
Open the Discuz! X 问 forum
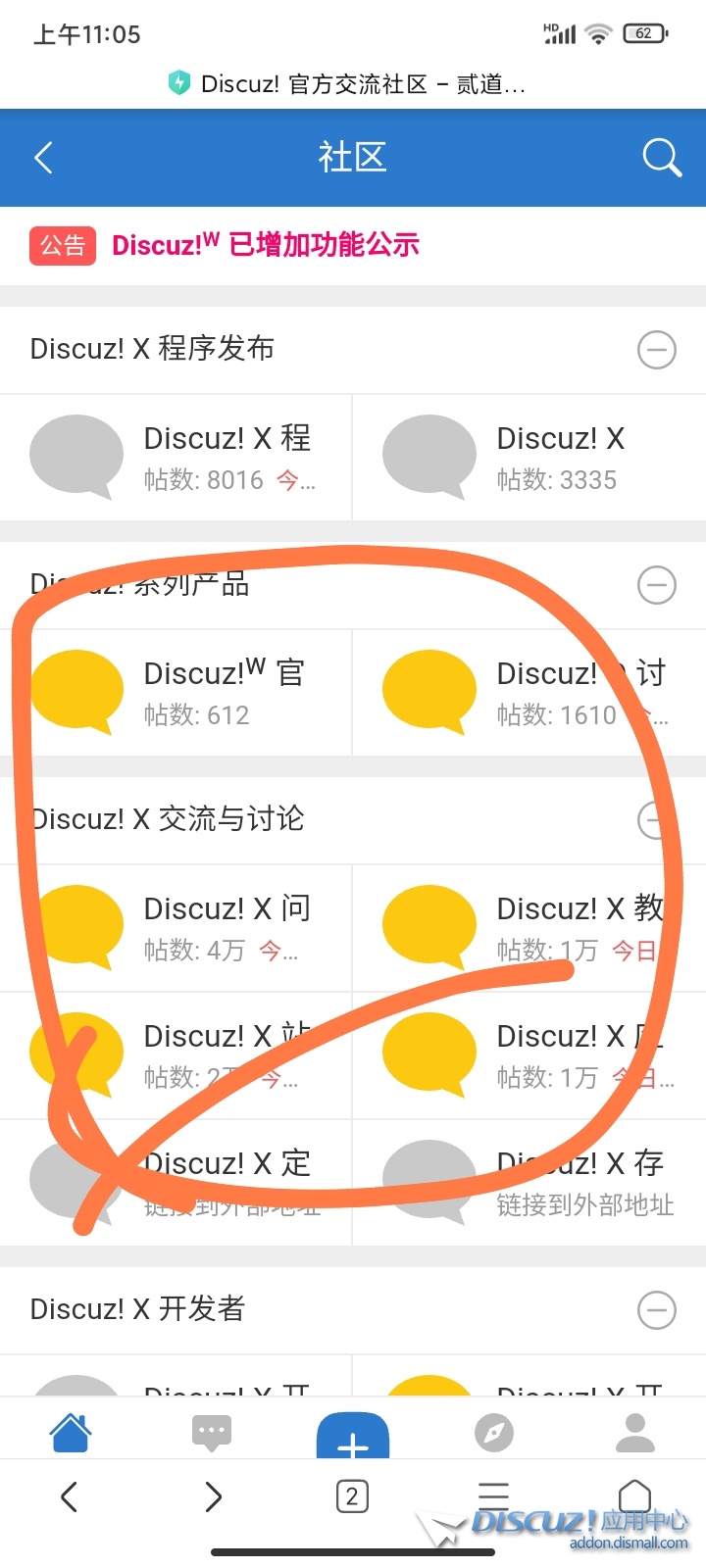pyautogui.click(x=176, y=928)
